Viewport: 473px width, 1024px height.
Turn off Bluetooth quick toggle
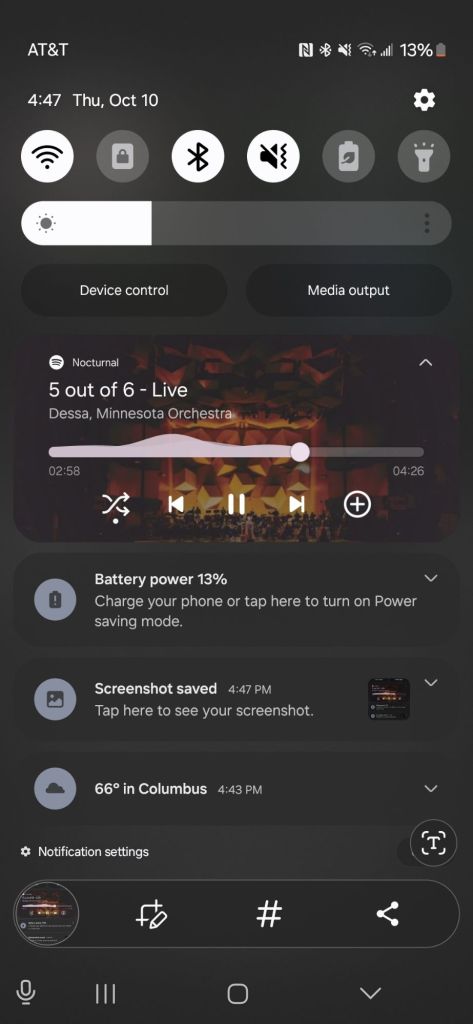pyautogui.click(x=198, y=157)
